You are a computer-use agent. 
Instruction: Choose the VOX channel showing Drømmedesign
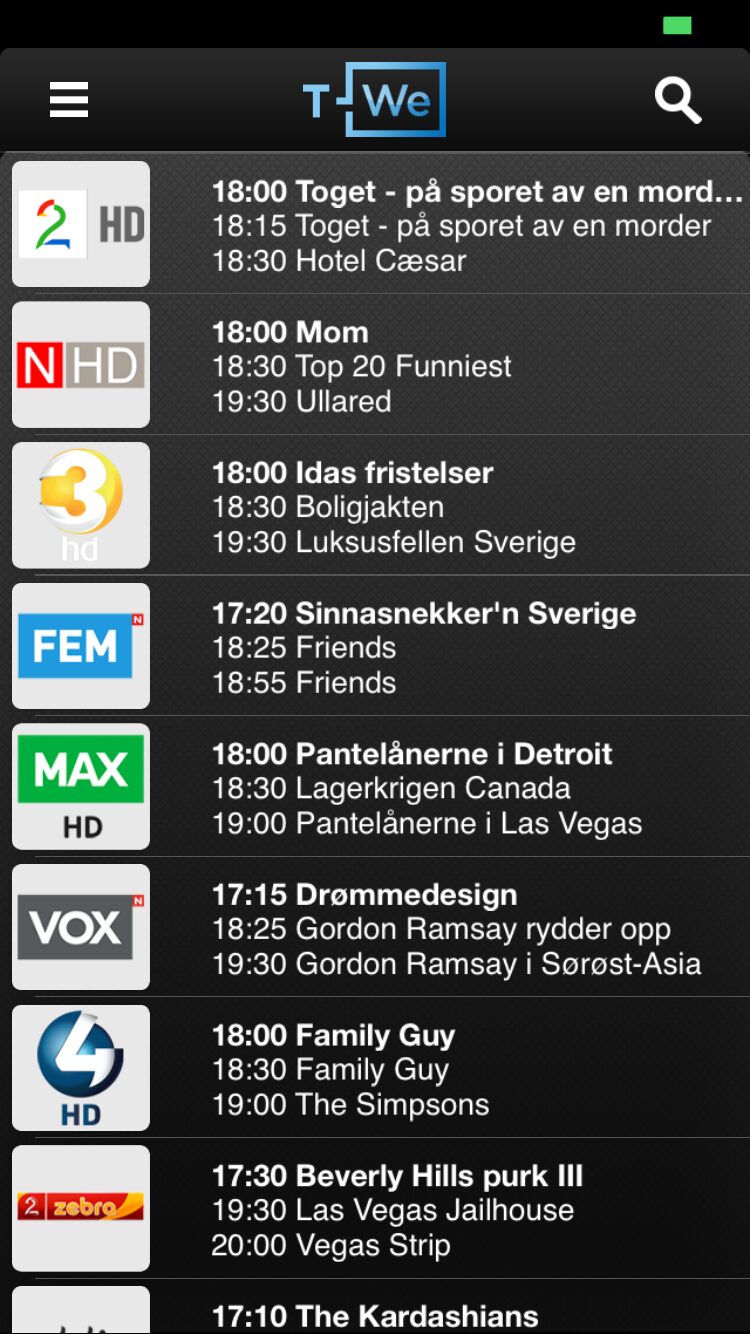click(375, 927)
